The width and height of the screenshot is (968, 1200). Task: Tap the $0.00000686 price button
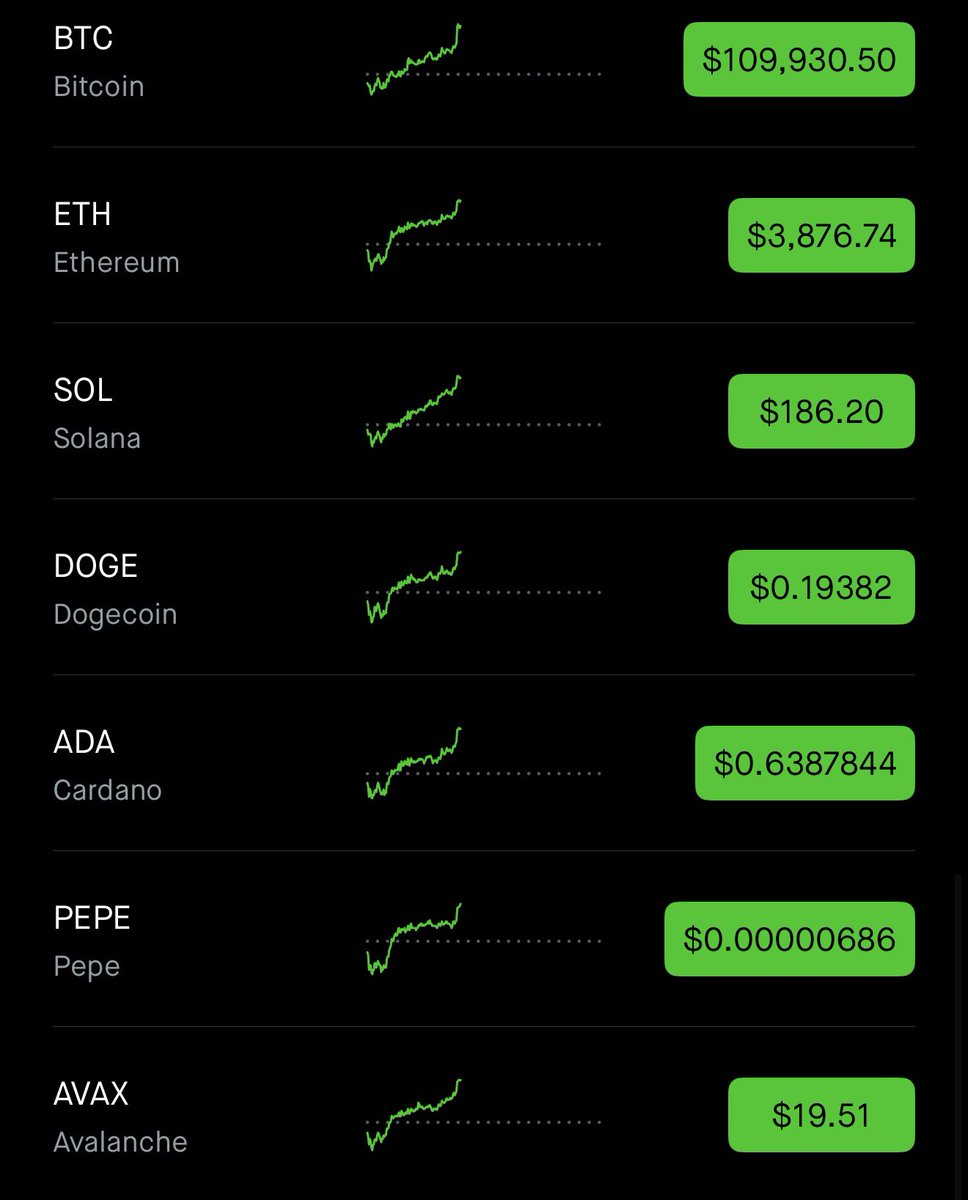(x=789, y=940)
